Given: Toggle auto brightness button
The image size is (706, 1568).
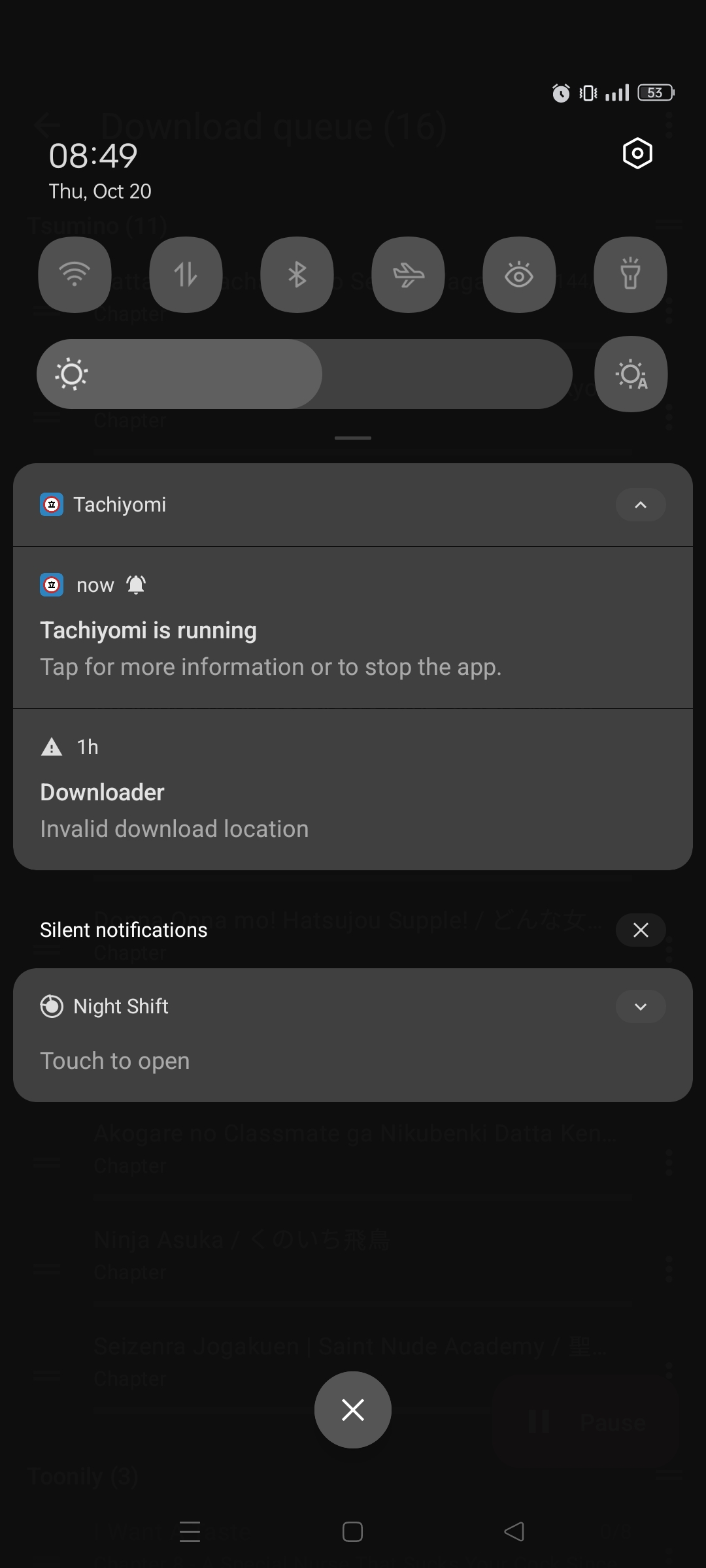Looking at the screenshot, I should point(631,374).
